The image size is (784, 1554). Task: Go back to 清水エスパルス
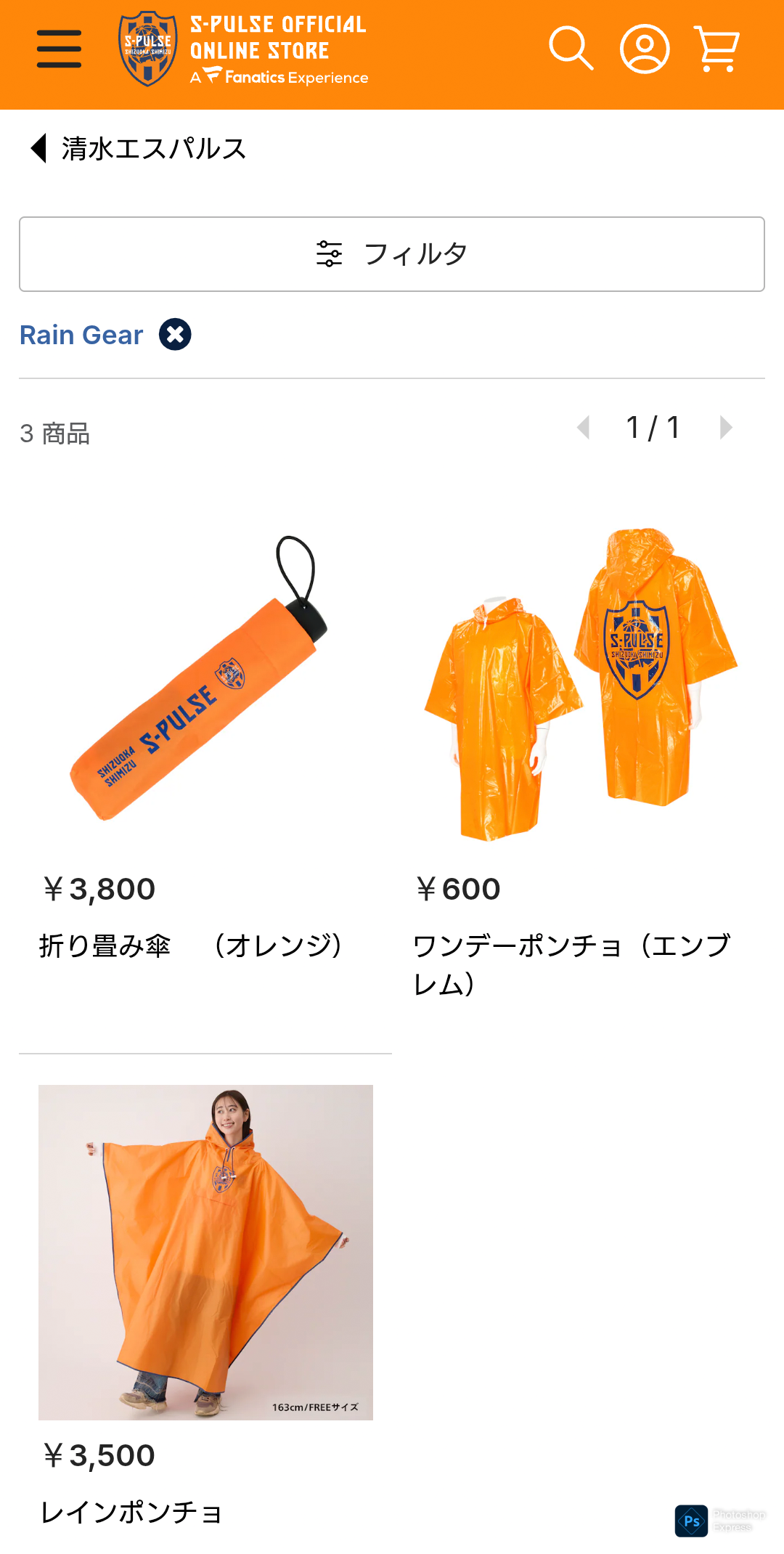click(138, 149)
